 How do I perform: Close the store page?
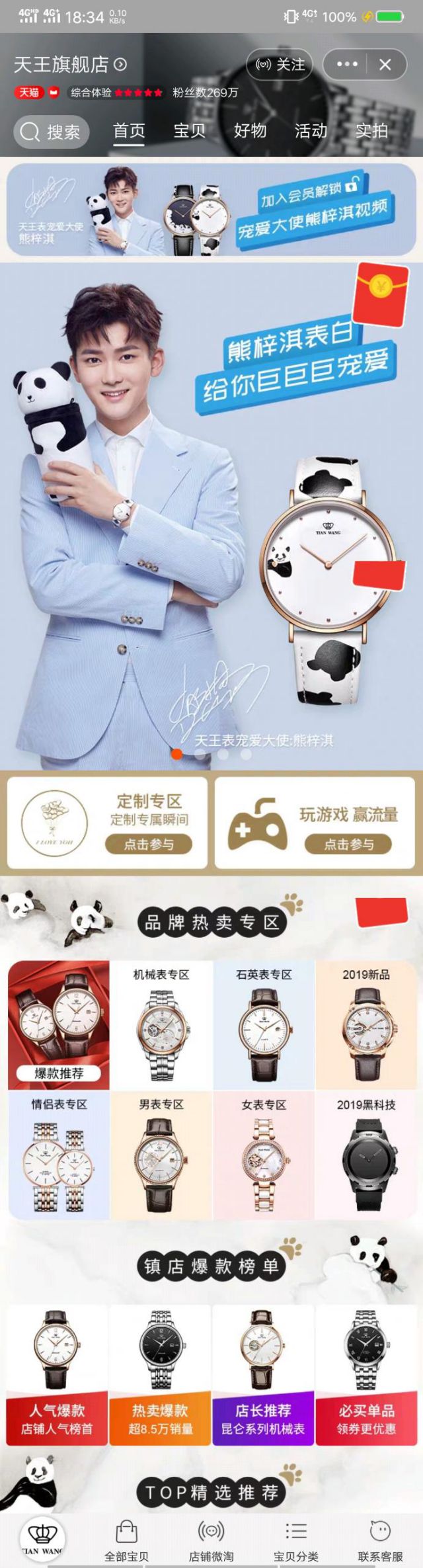pos(385,65)
